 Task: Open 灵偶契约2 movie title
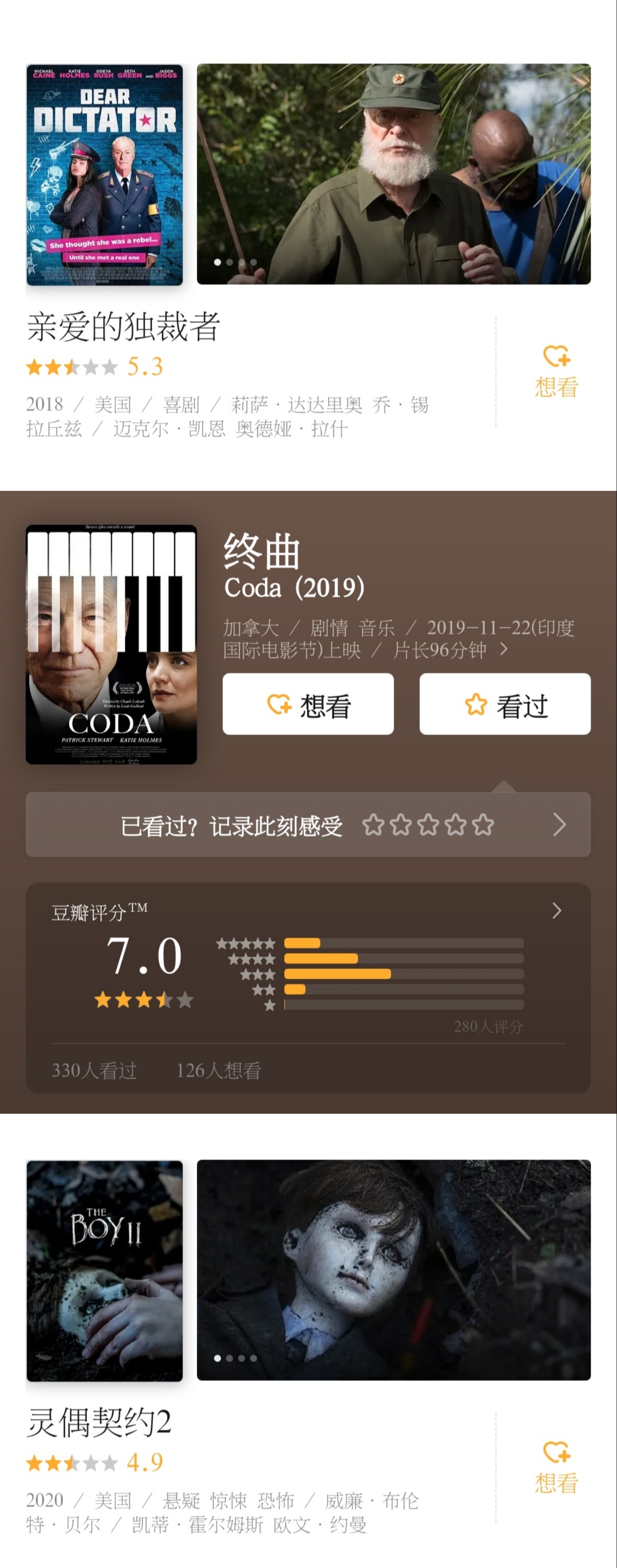tap(99, 1422)
